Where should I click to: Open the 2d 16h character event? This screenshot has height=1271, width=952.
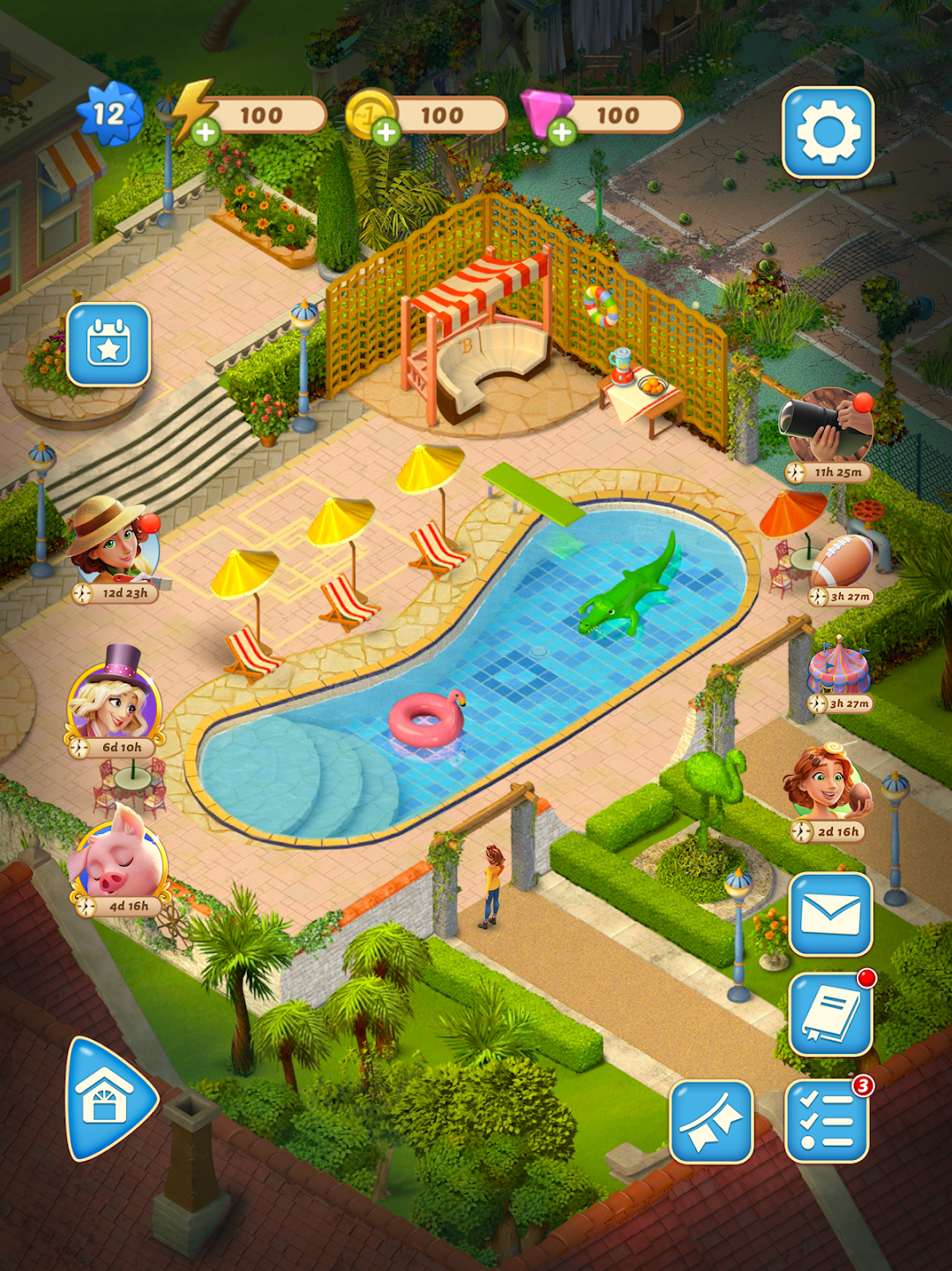tap(827, 786)
